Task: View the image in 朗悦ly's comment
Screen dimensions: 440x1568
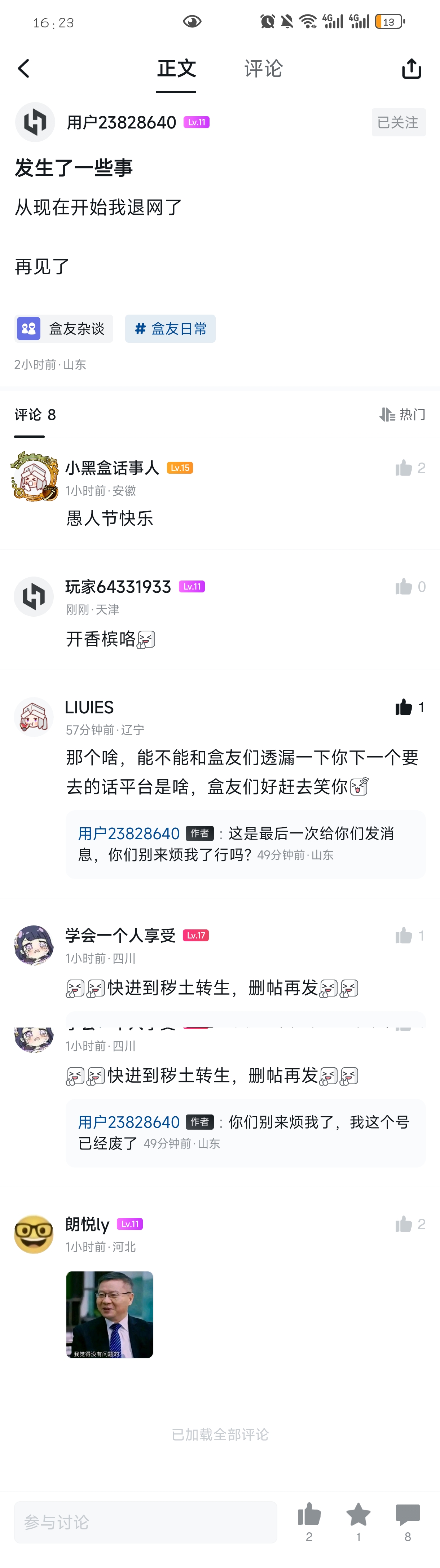Action: point(110,1314)
